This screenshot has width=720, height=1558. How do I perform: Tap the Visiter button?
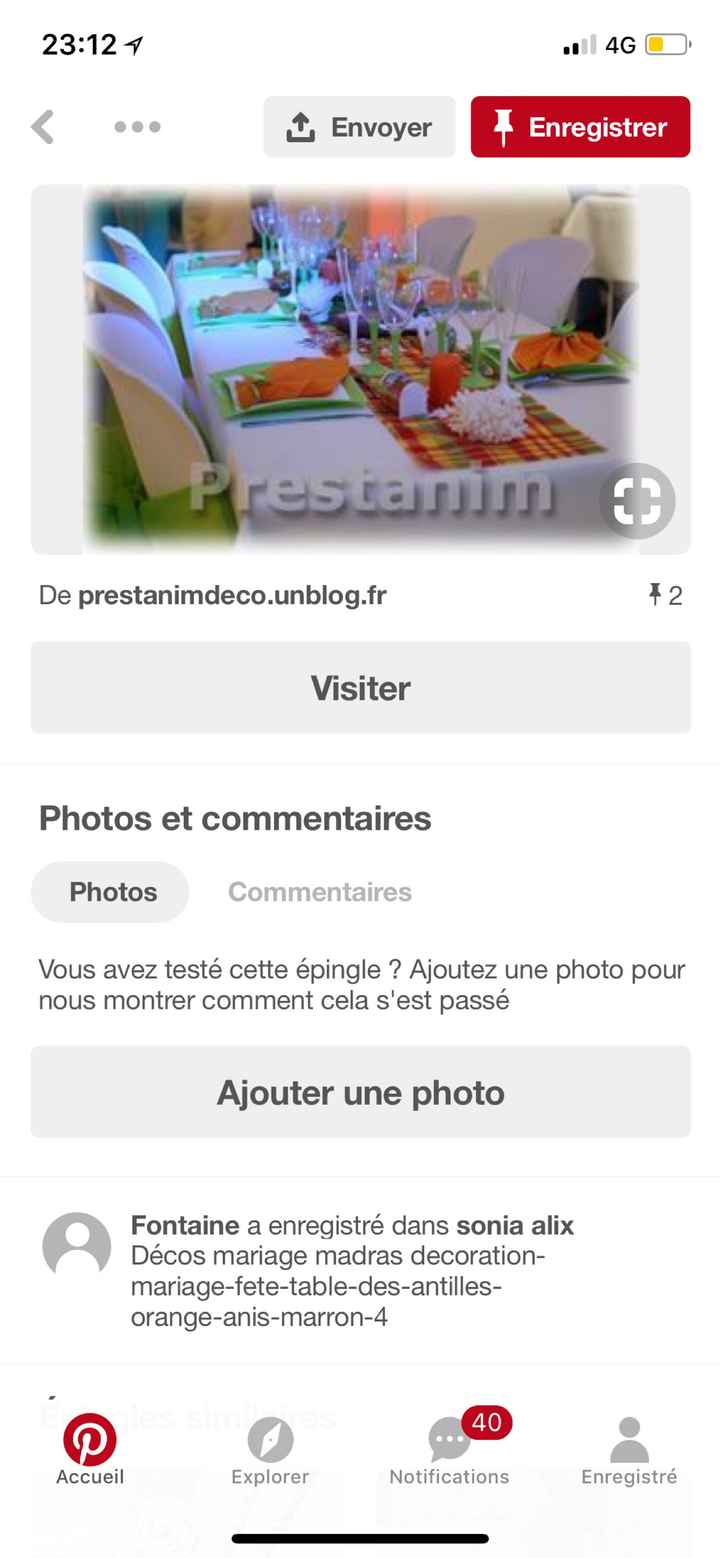(360, 688)
